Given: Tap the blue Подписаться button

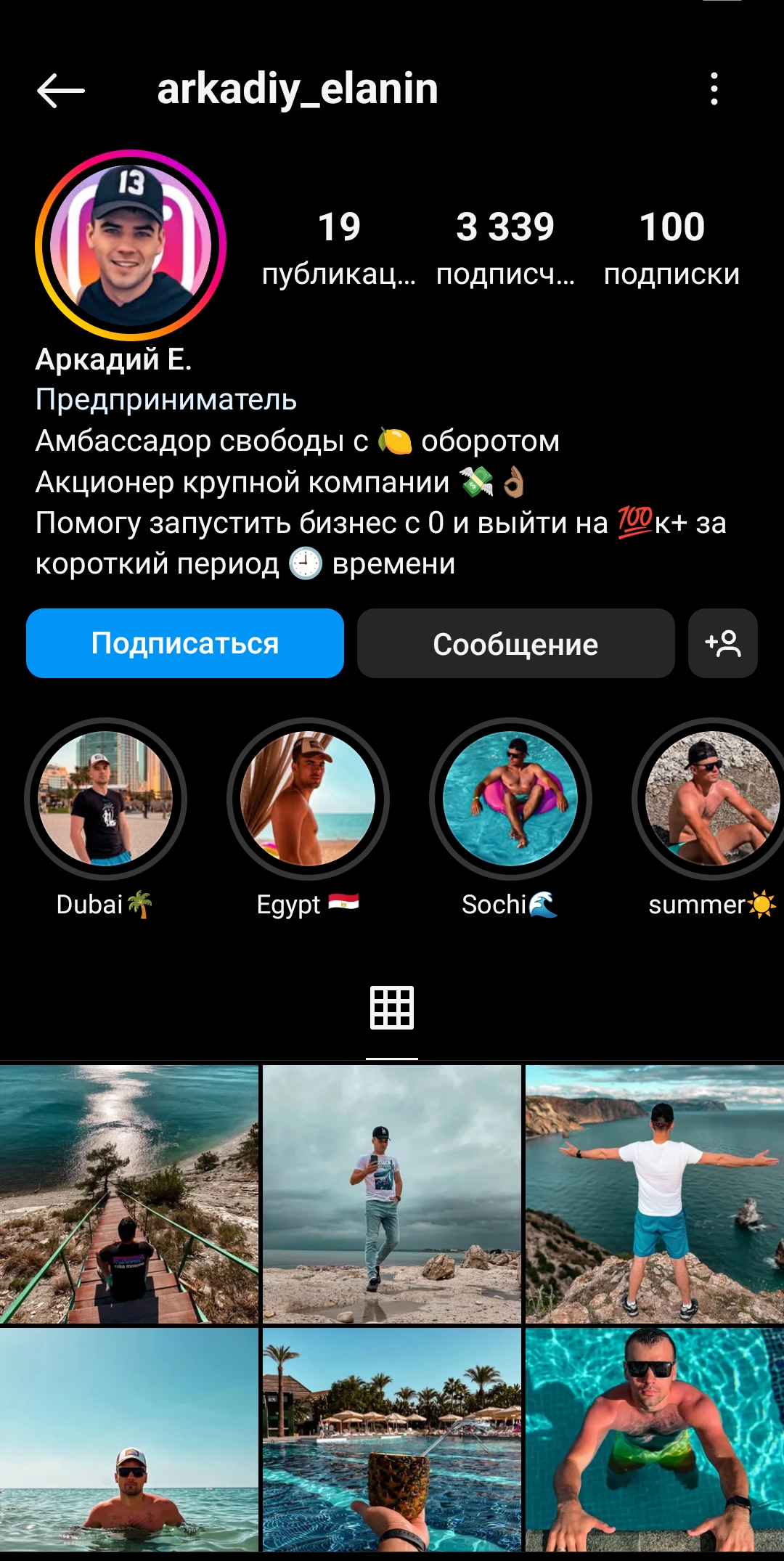Looking at the screenshot, I should (x=185, y=643).
